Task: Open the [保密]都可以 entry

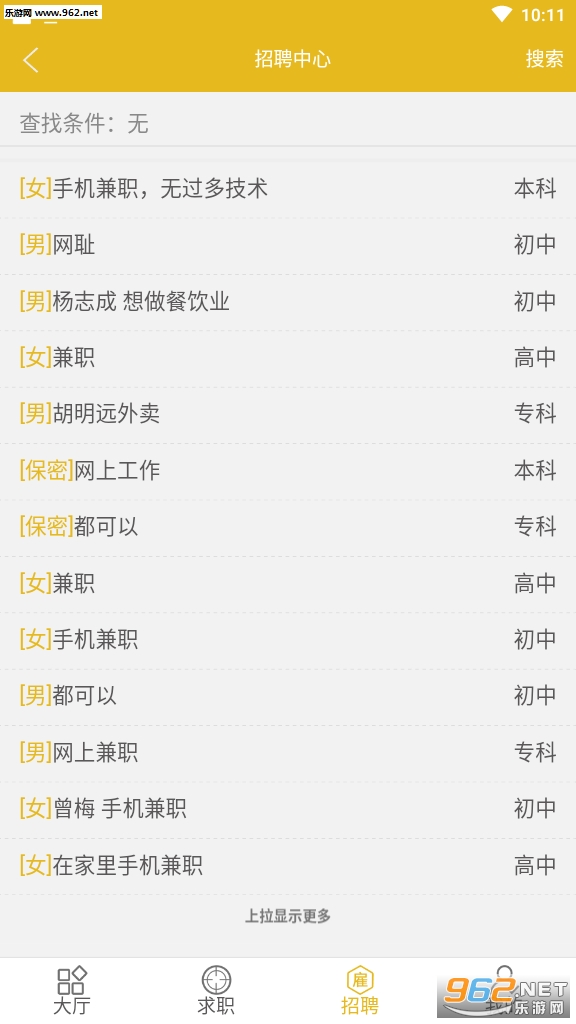Action: 288,527
